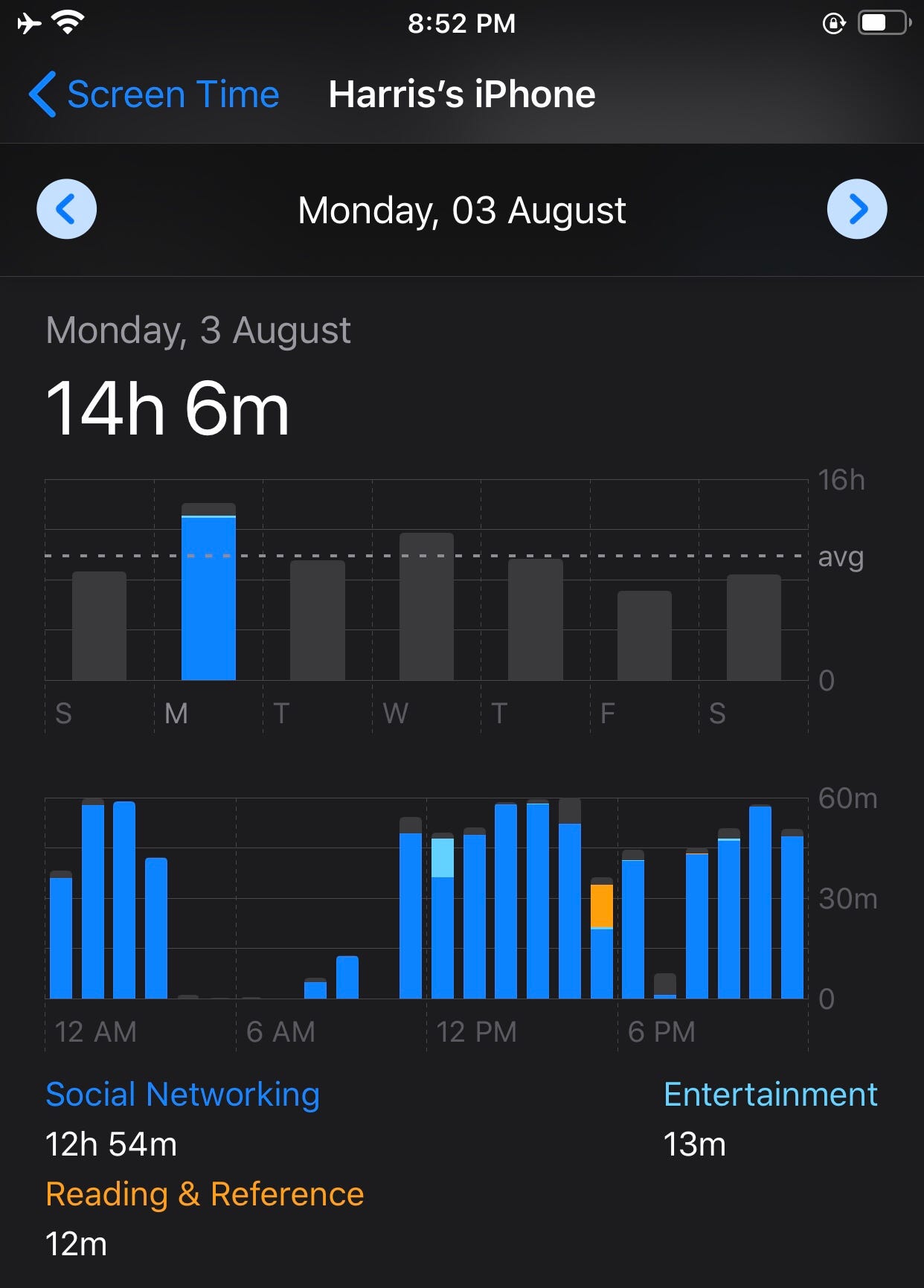Image resolution: width=924 pixels, height=1288 pixels.
Task: Tap the right circular arrow to view next day
Action: tap(857, 209)
